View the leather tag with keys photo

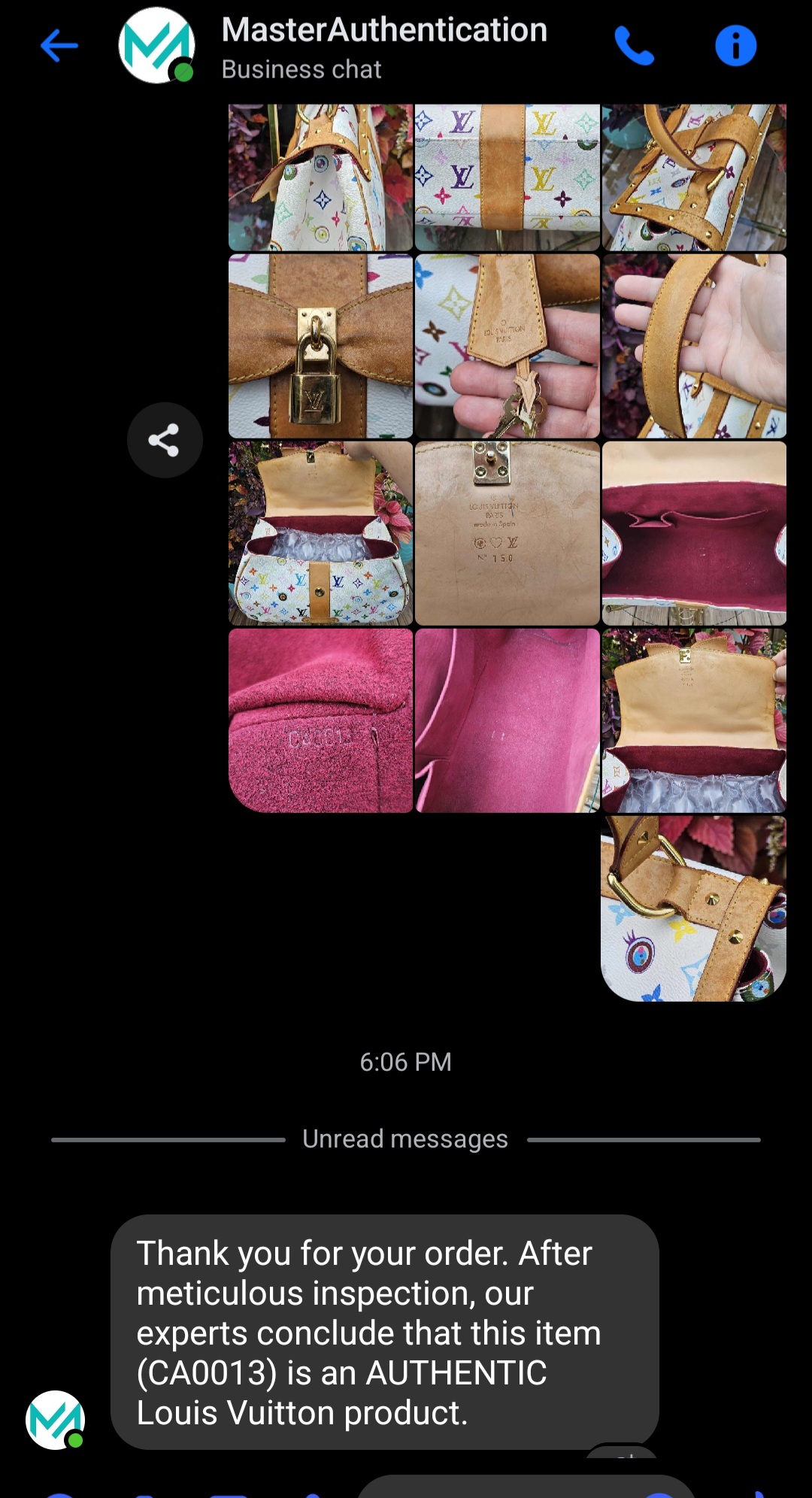[x=507, y=346]
